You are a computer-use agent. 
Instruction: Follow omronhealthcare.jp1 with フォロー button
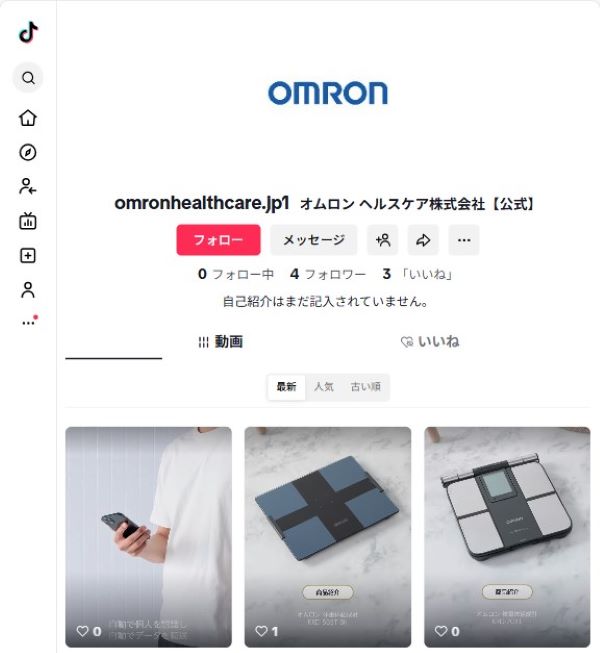(x=218, y=240)
